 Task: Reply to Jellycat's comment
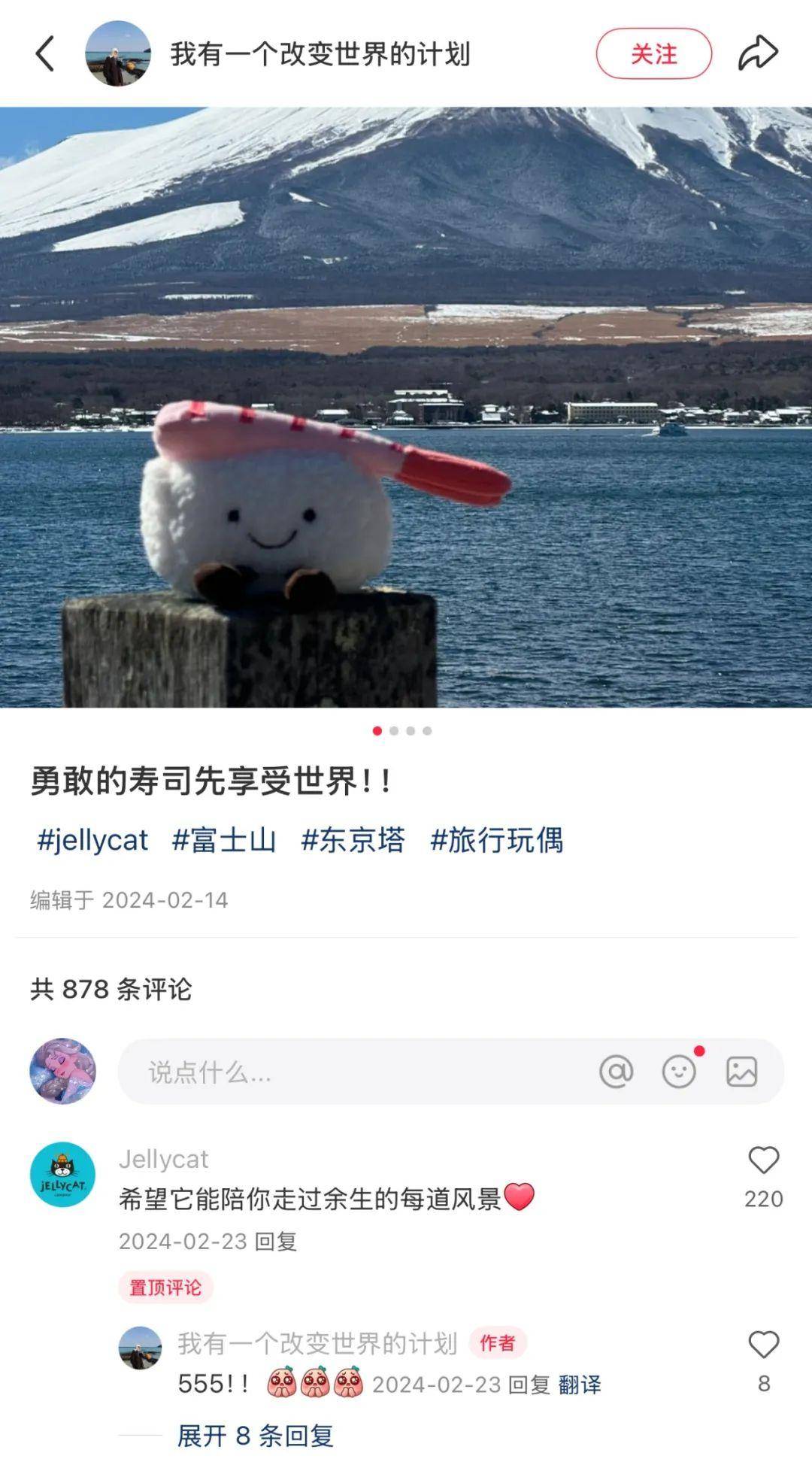click(x=276, y=1241)
